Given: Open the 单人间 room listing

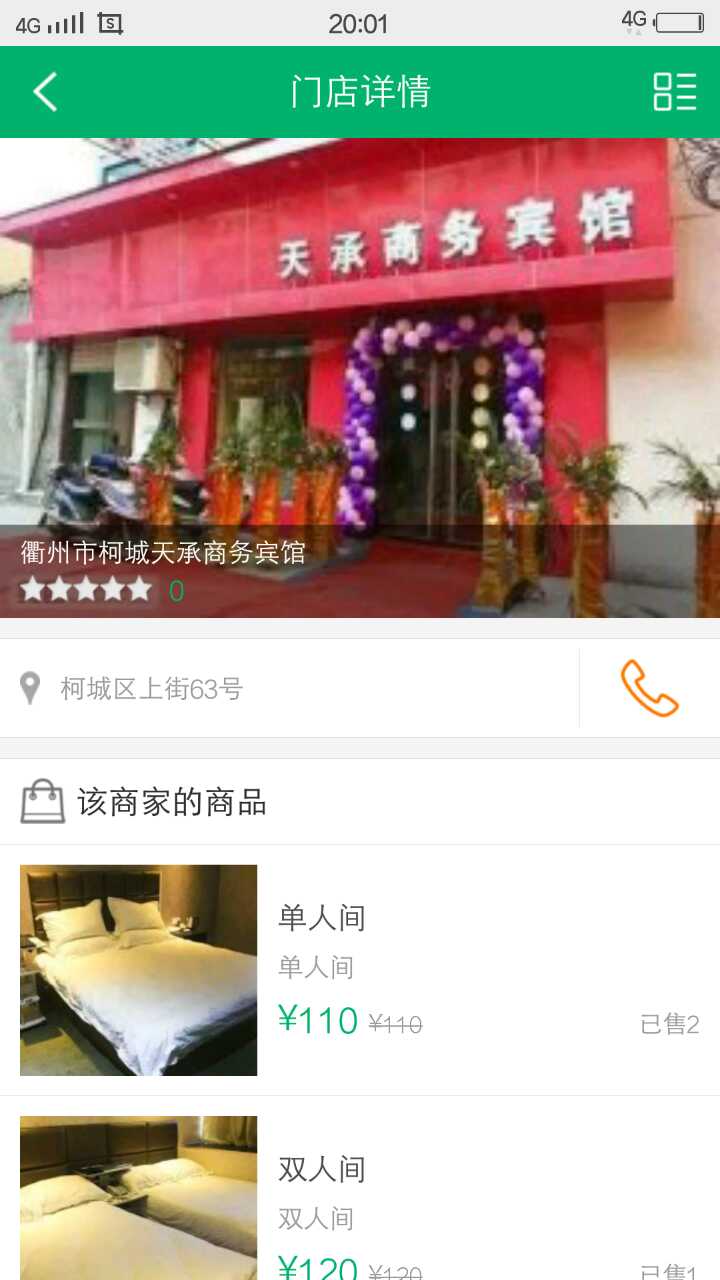Looking at the screenshot, I should (360, 970).
